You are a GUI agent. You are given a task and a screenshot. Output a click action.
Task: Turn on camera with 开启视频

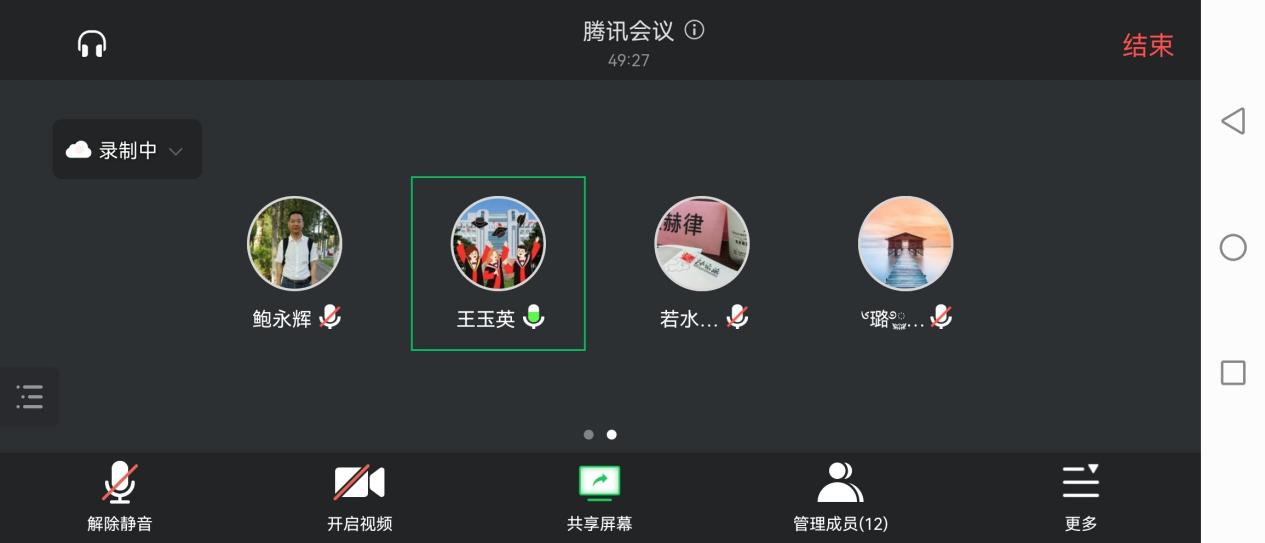pos(359,496)
